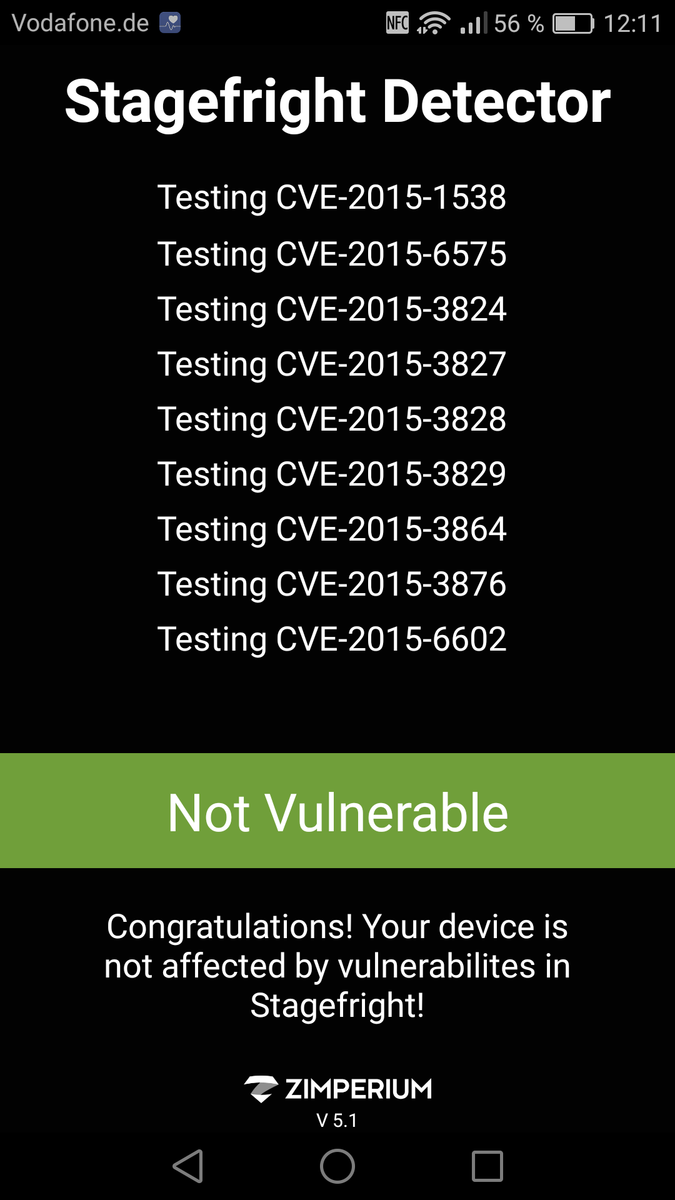The height and width of the screenshot is (1200, 675).
Task: Tap the green Not Vulnerable result banner
Action: click(x=337, y=811)
